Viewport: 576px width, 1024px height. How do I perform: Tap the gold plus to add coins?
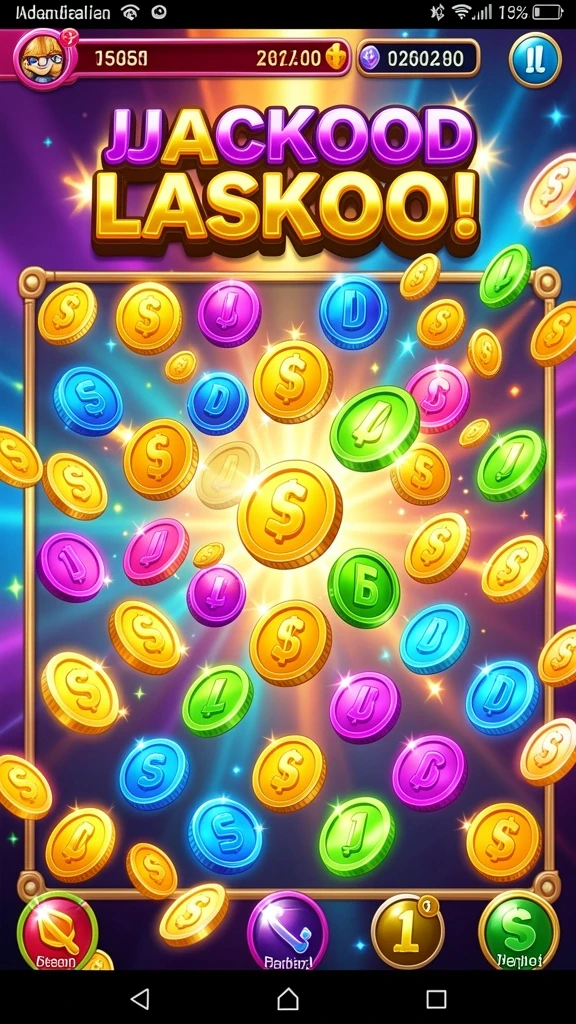pyautogui.click(x=334, y=59)
